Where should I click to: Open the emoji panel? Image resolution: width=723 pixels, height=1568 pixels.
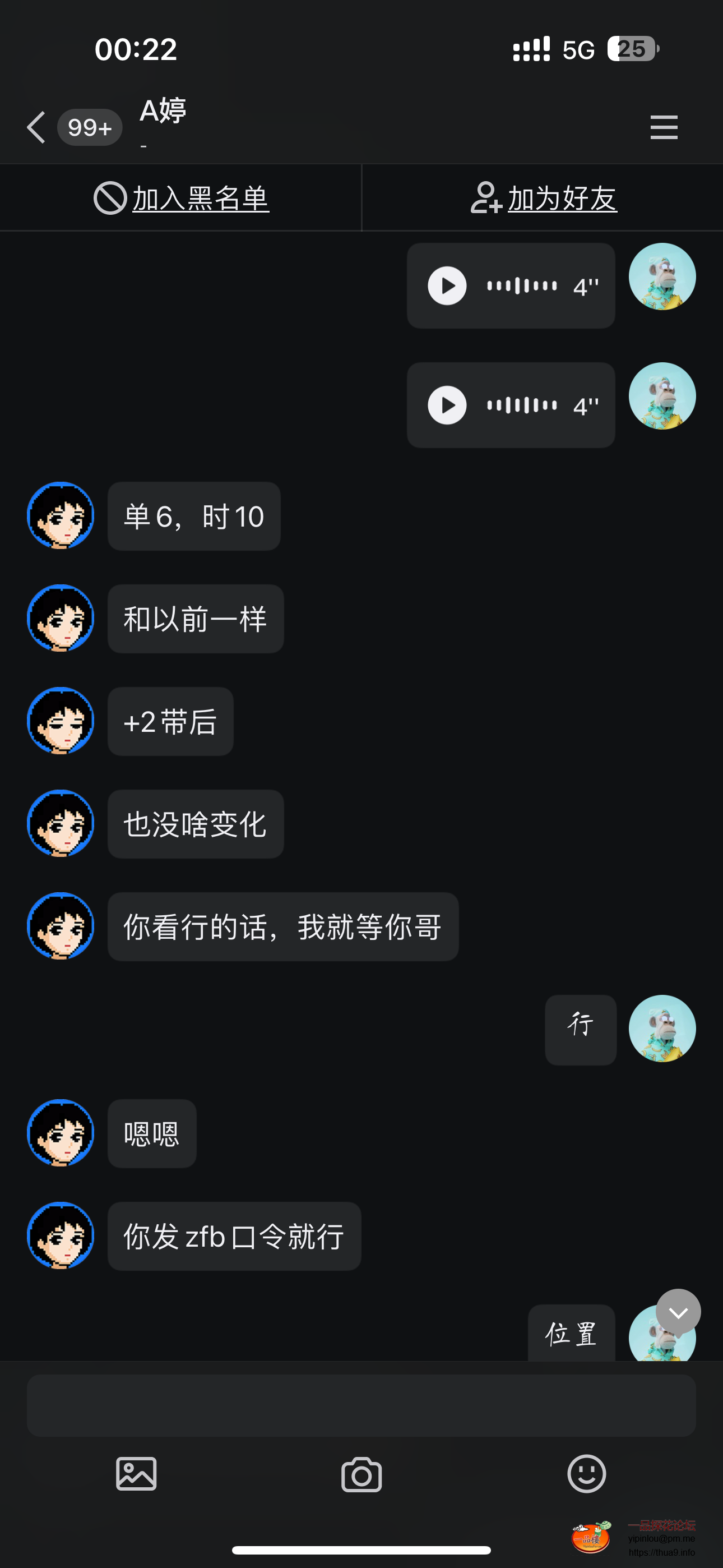(x=586, y=1474)
